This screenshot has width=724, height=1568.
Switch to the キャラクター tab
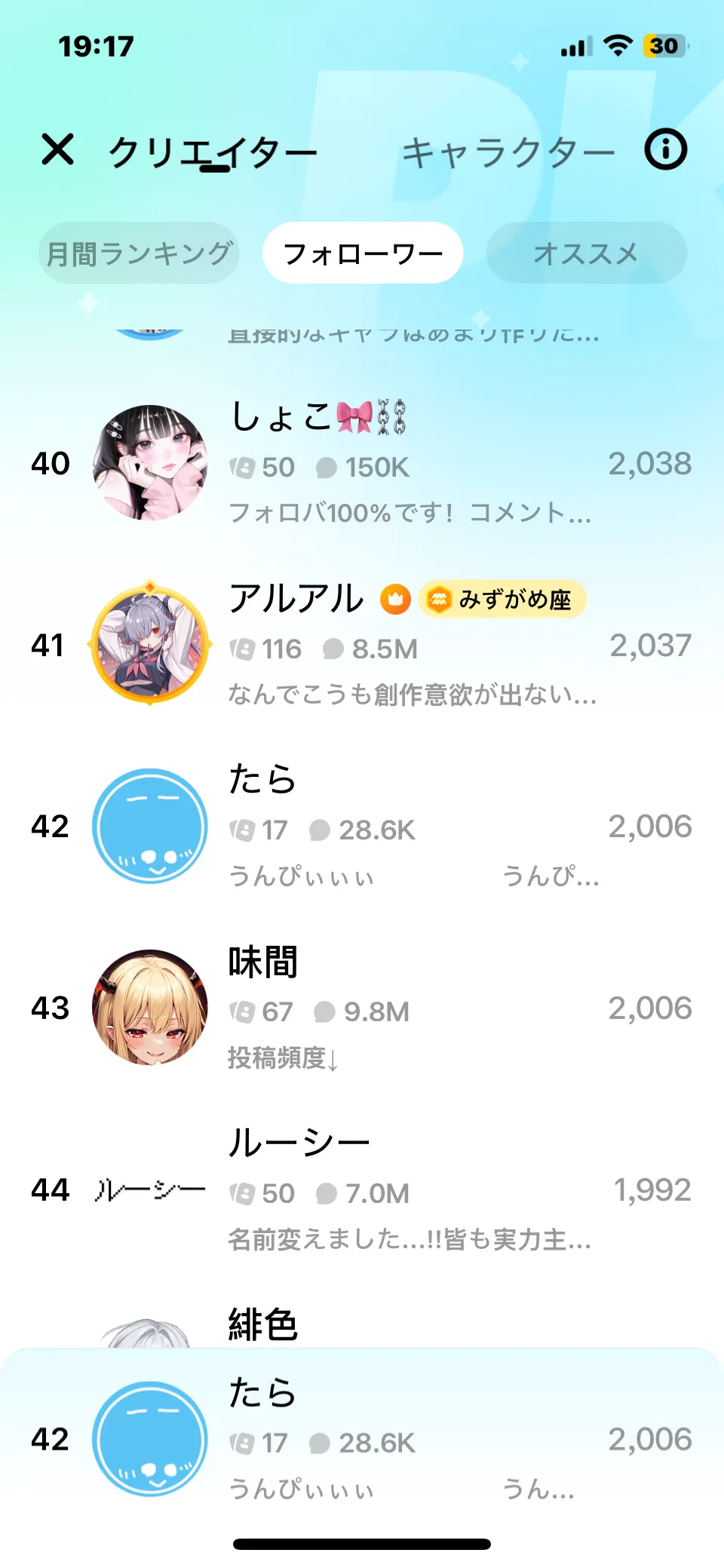(x=508, y=152)
